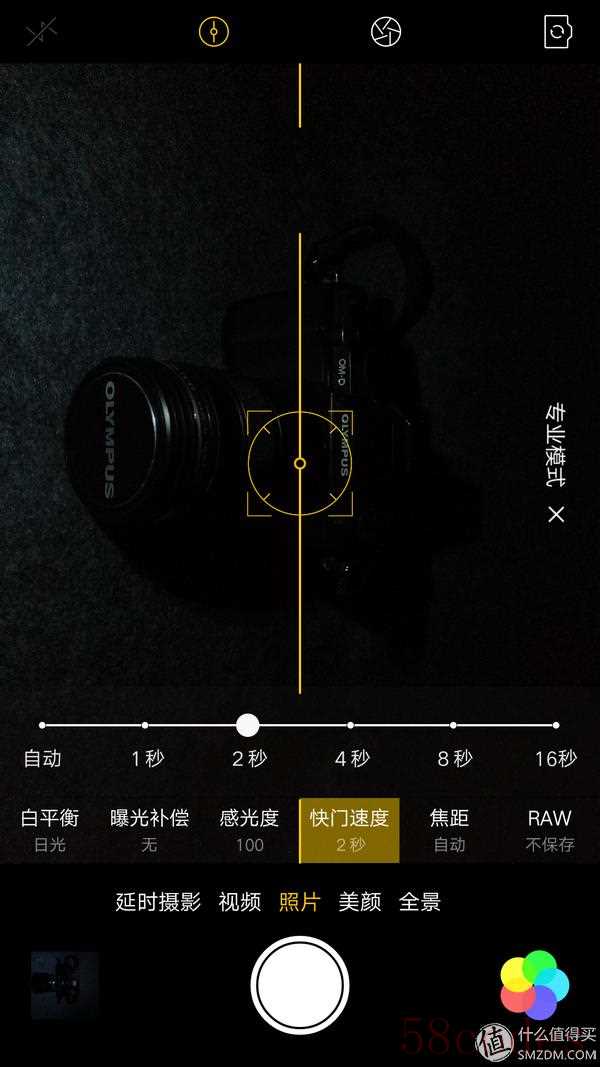Viewport: 600px width, 1067px height.
Task: Open the aperture settings icon
Action: click(x=386, y=32)
